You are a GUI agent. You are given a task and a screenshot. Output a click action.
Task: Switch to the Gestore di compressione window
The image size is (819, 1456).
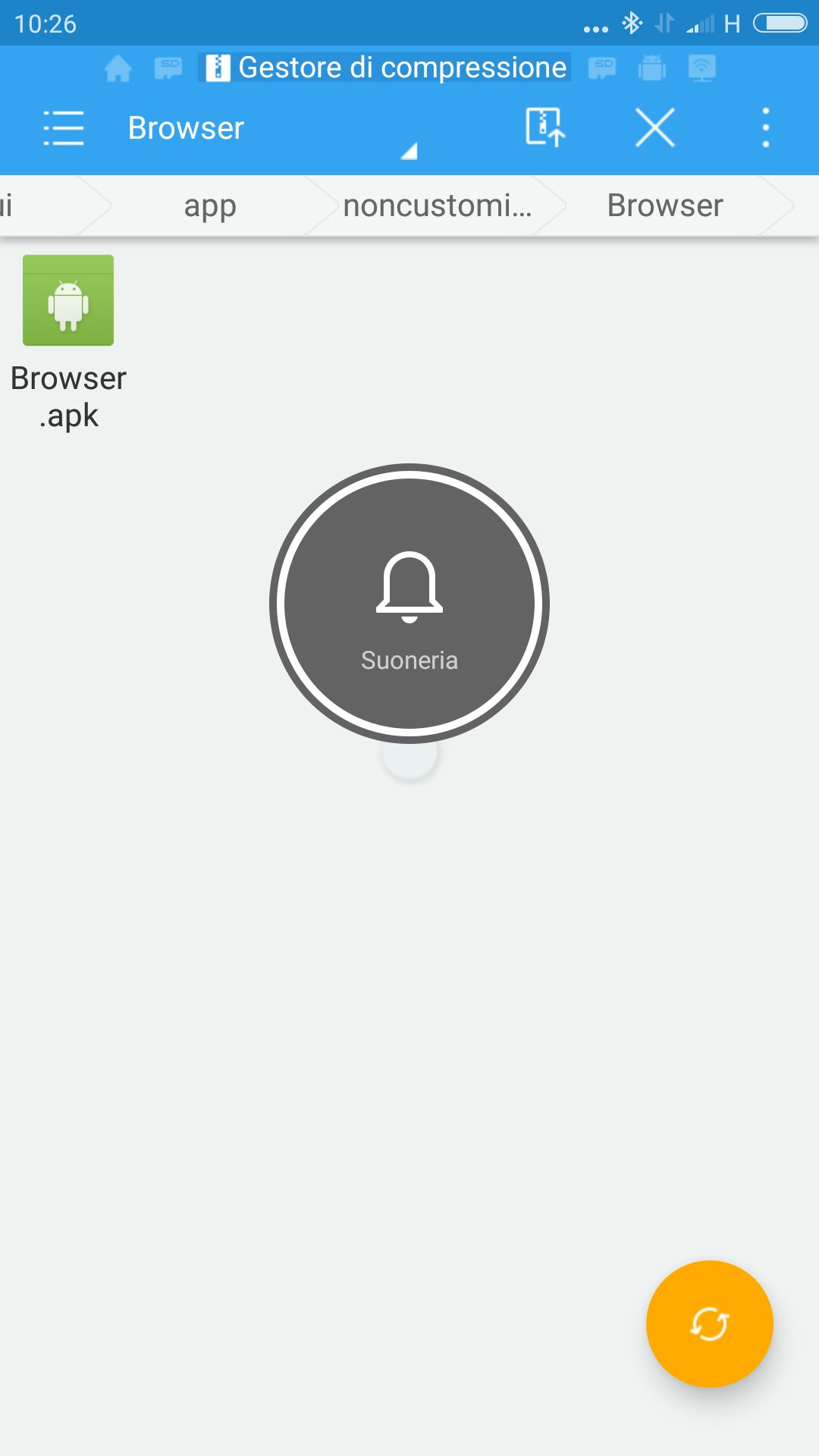386,67
